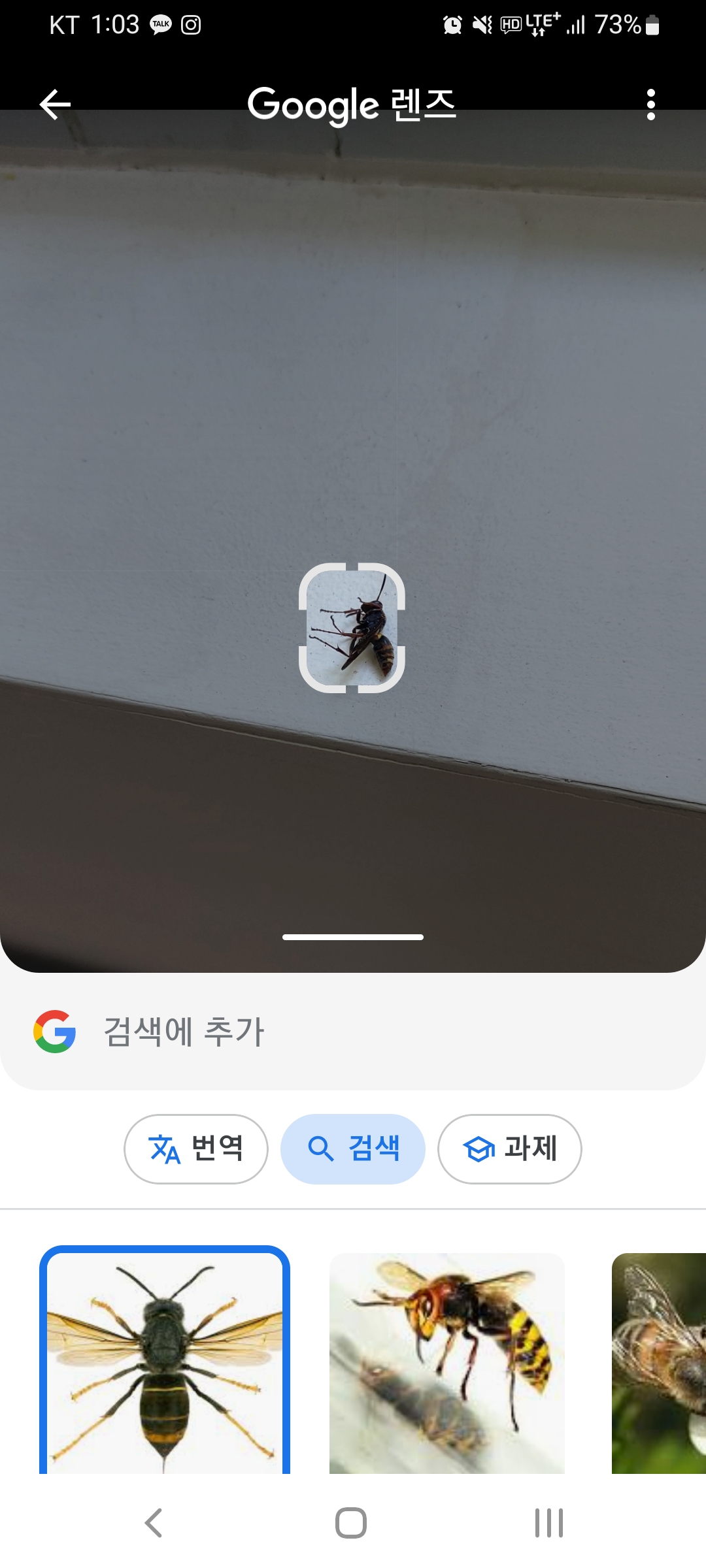Switch to the 번역 translate mode
706x1568 pixels.
(x=196, y=1149)
